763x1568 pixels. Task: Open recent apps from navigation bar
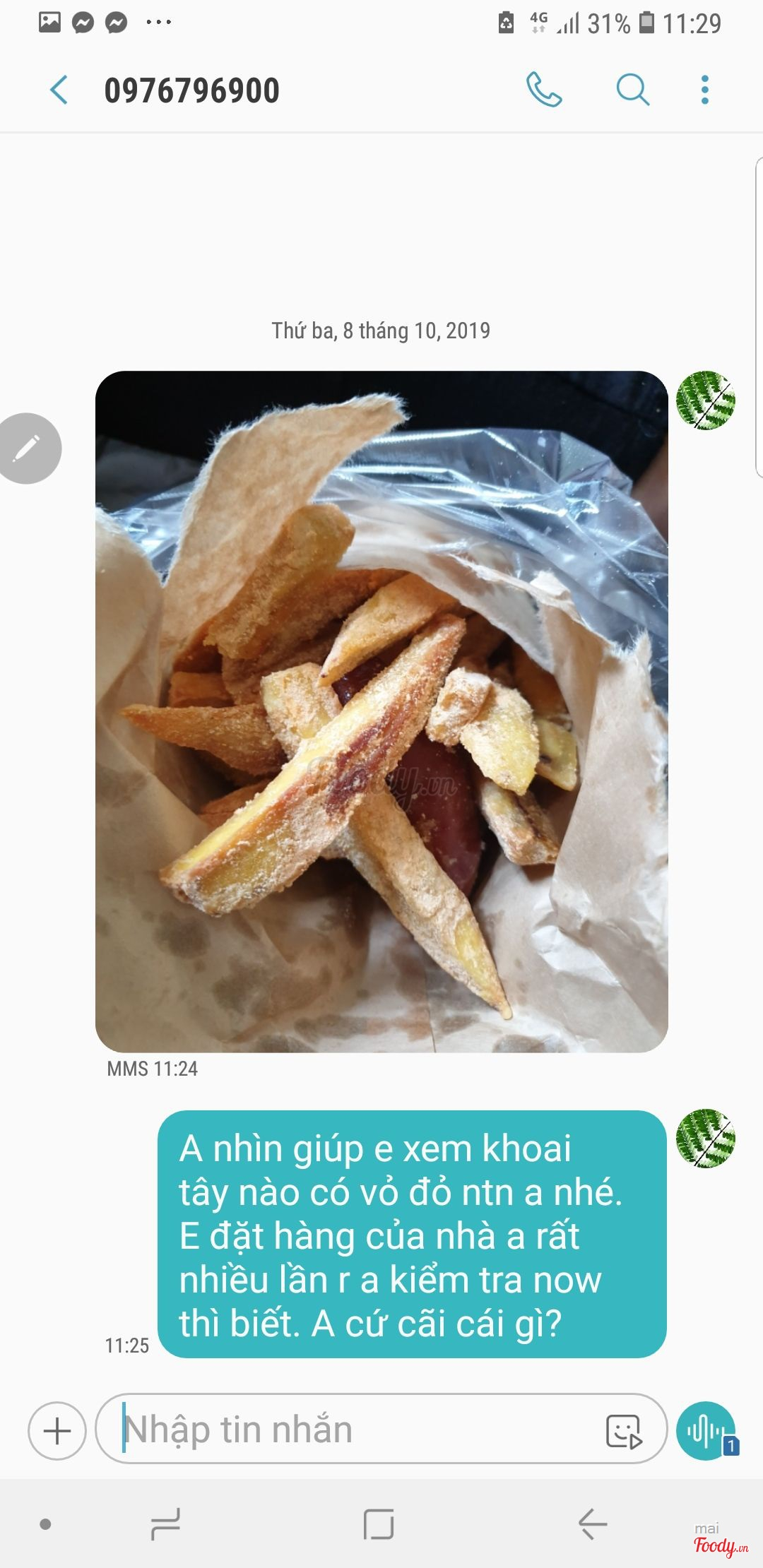(x=165, y=1524)
